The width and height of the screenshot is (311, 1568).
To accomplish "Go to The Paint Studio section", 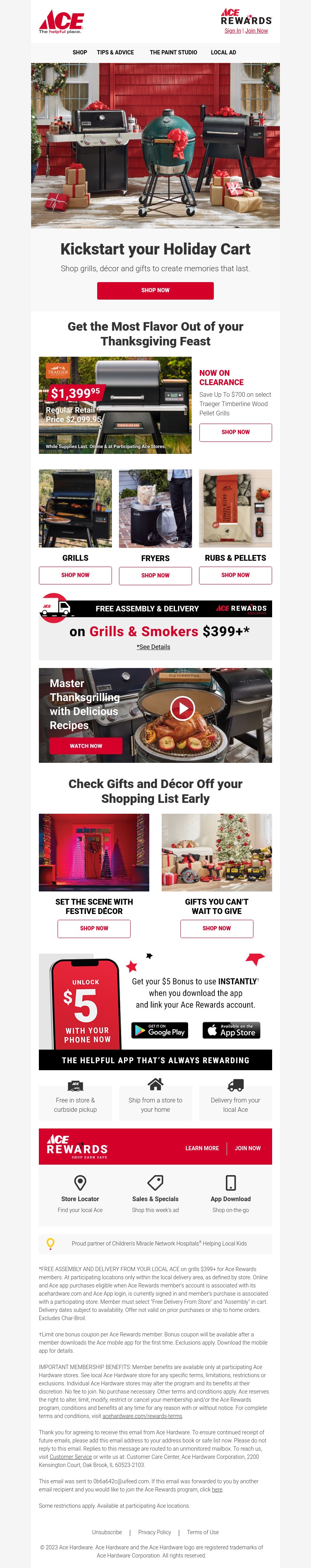I will (173, 52).
